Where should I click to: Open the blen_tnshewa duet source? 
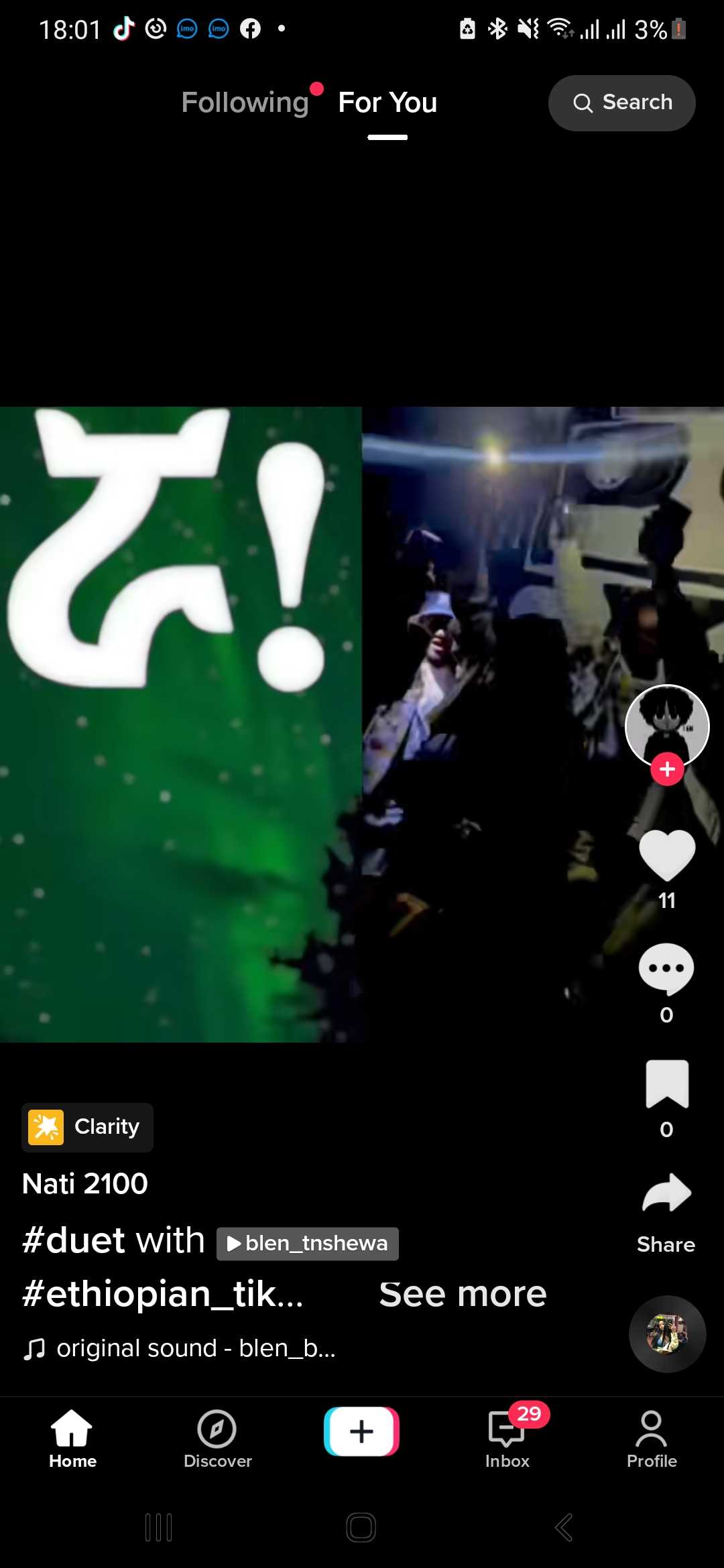tap(308, 1244)
